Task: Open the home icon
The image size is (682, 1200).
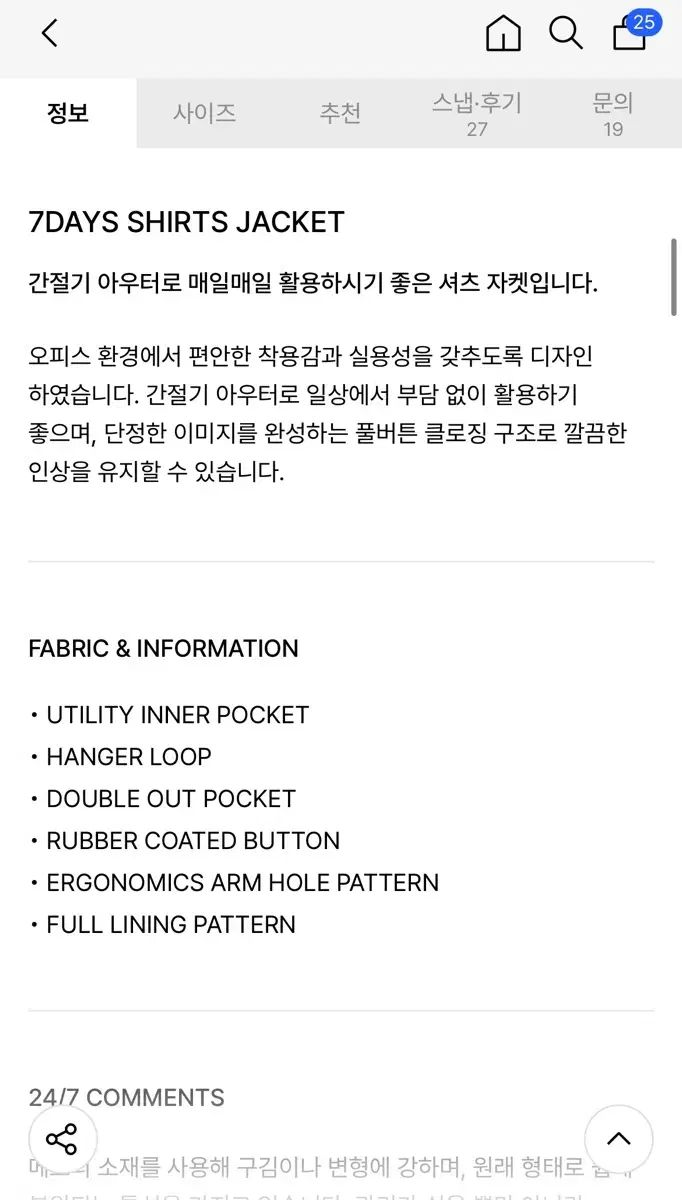Action: (x=503, y=34)
